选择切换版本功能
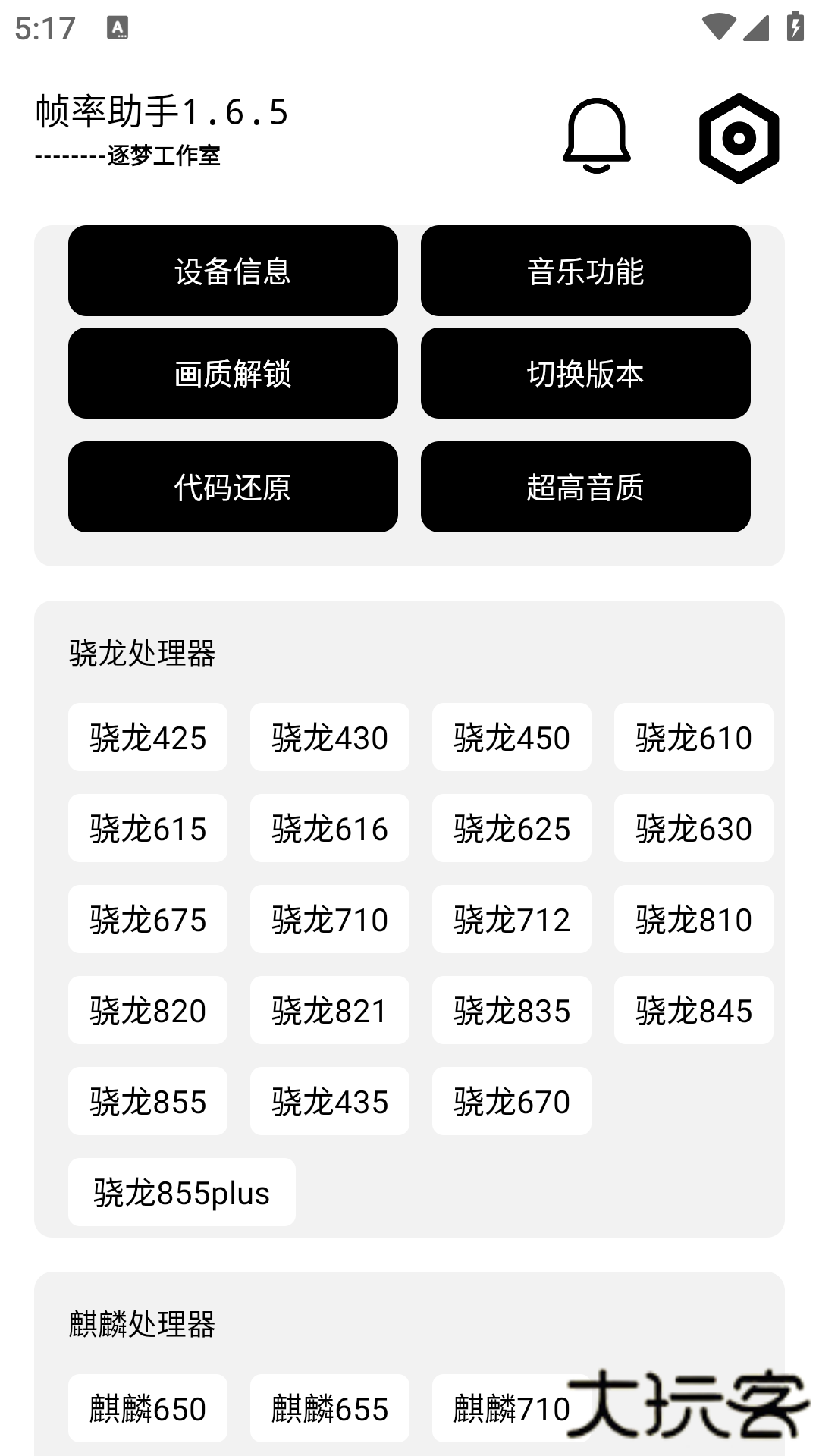The image size is (819, 1456). click(x=586, y=373)
